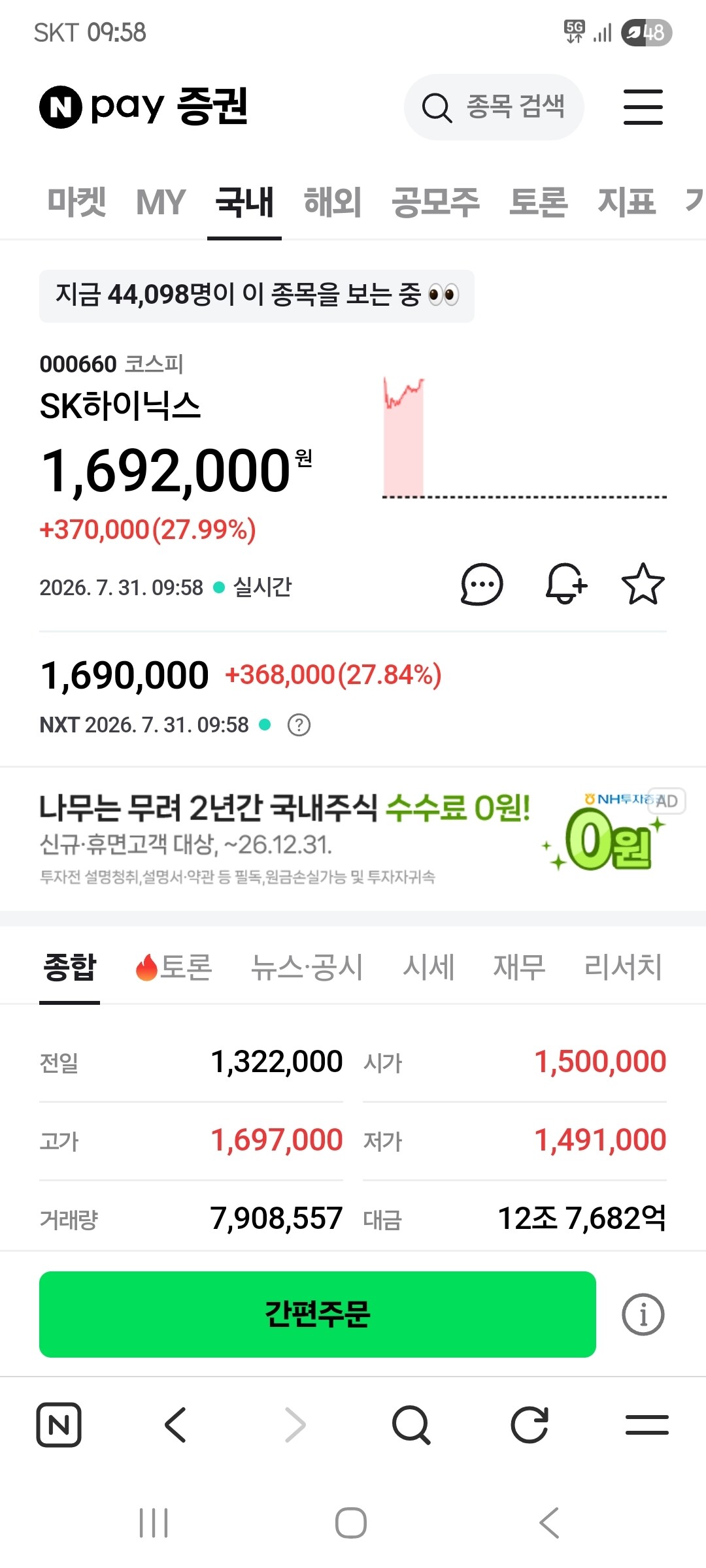
Task: Switch to the MY tab
Action: click(161, 201)
